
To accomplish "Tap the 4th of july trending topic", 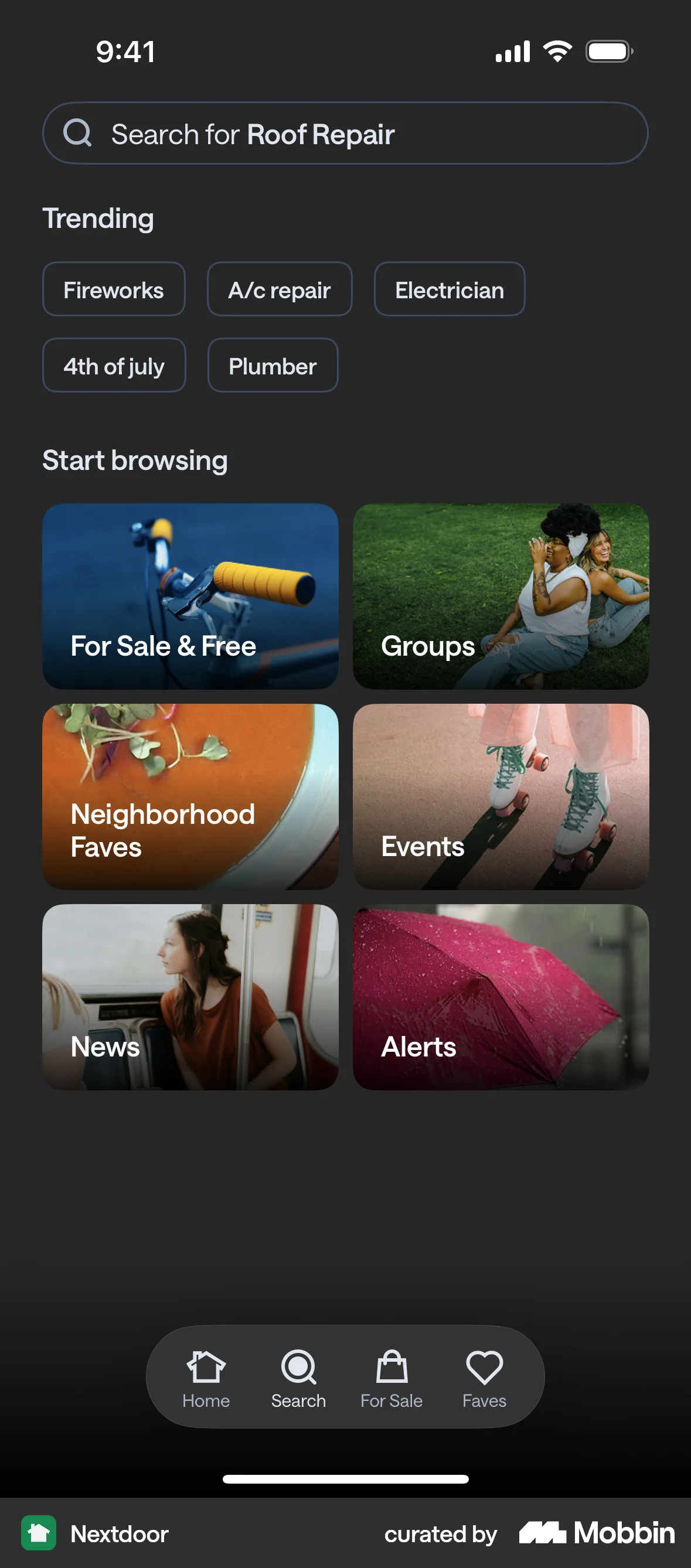I will click(114, 366).
